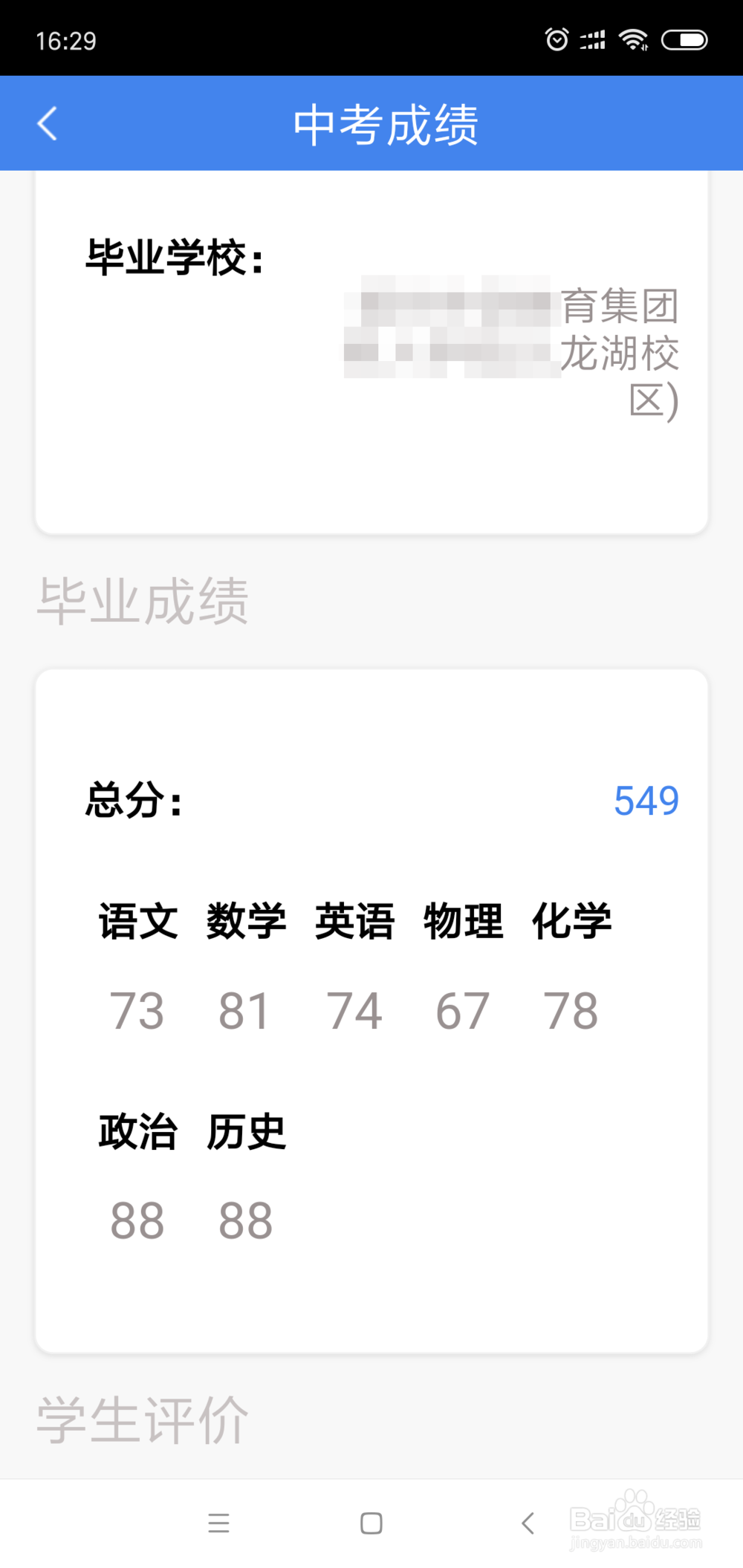Tap the Wi-Fi signal icon in status bar
This screenshot has height=1568, width=743.
pyautogui.click(x=634, y=39)
